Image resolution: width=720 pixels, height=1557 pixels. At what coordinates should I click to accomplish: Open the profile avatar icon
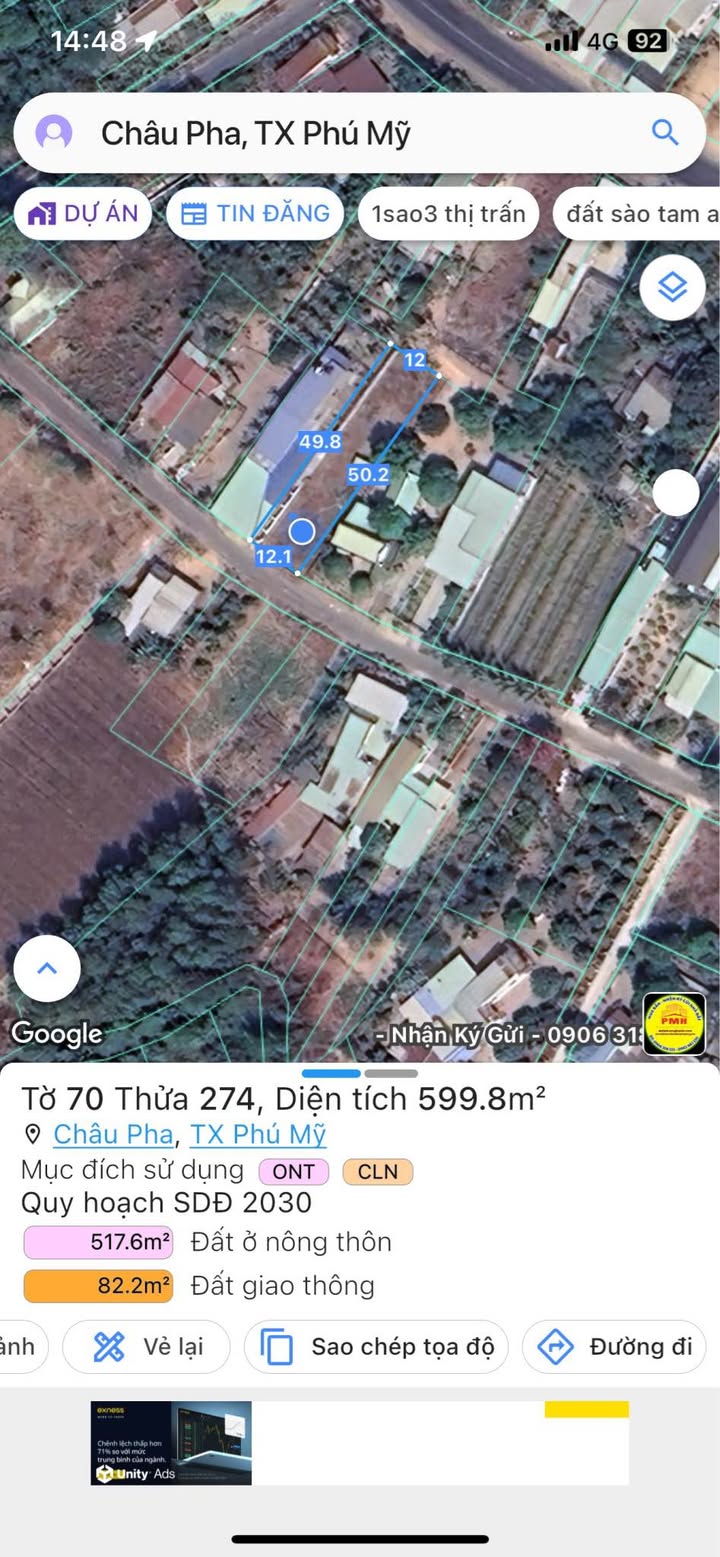point(54,132)
